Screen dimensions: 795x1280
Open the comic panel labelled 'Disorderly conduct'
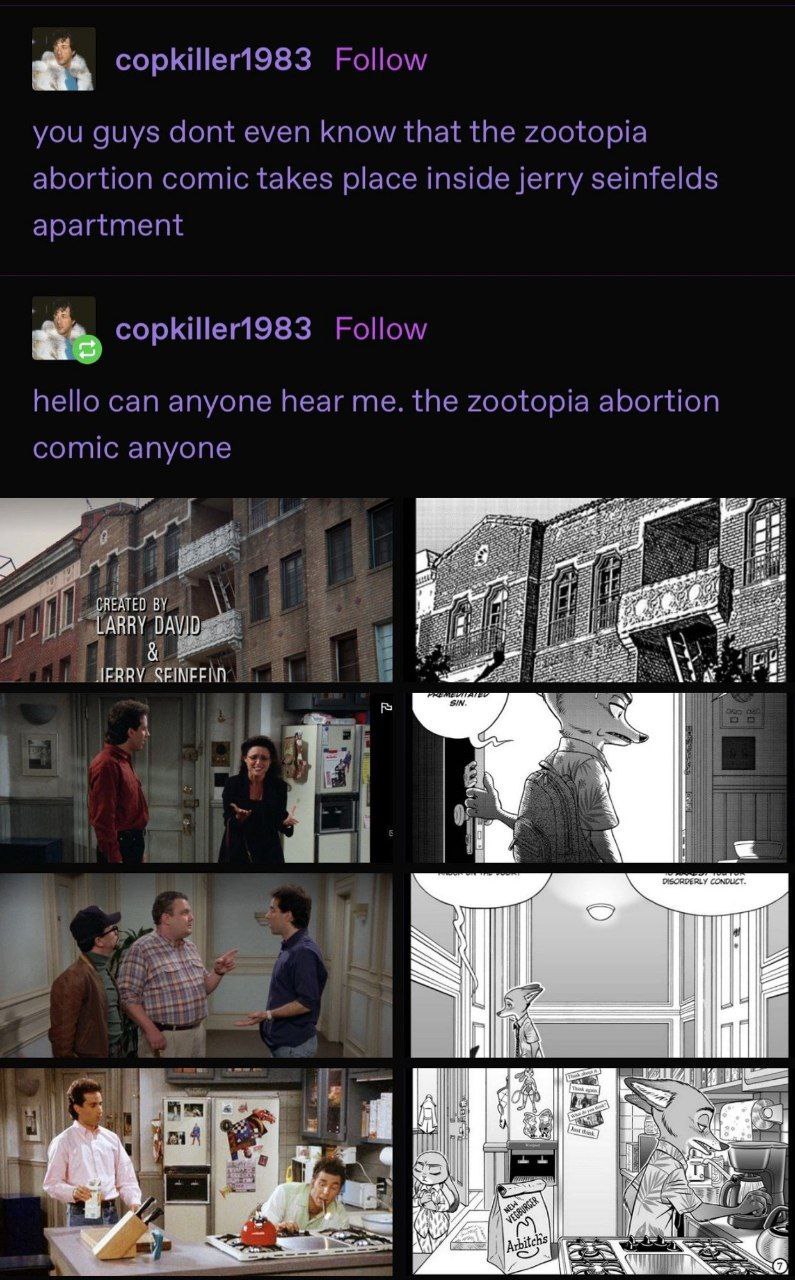[x=601, y=965]
